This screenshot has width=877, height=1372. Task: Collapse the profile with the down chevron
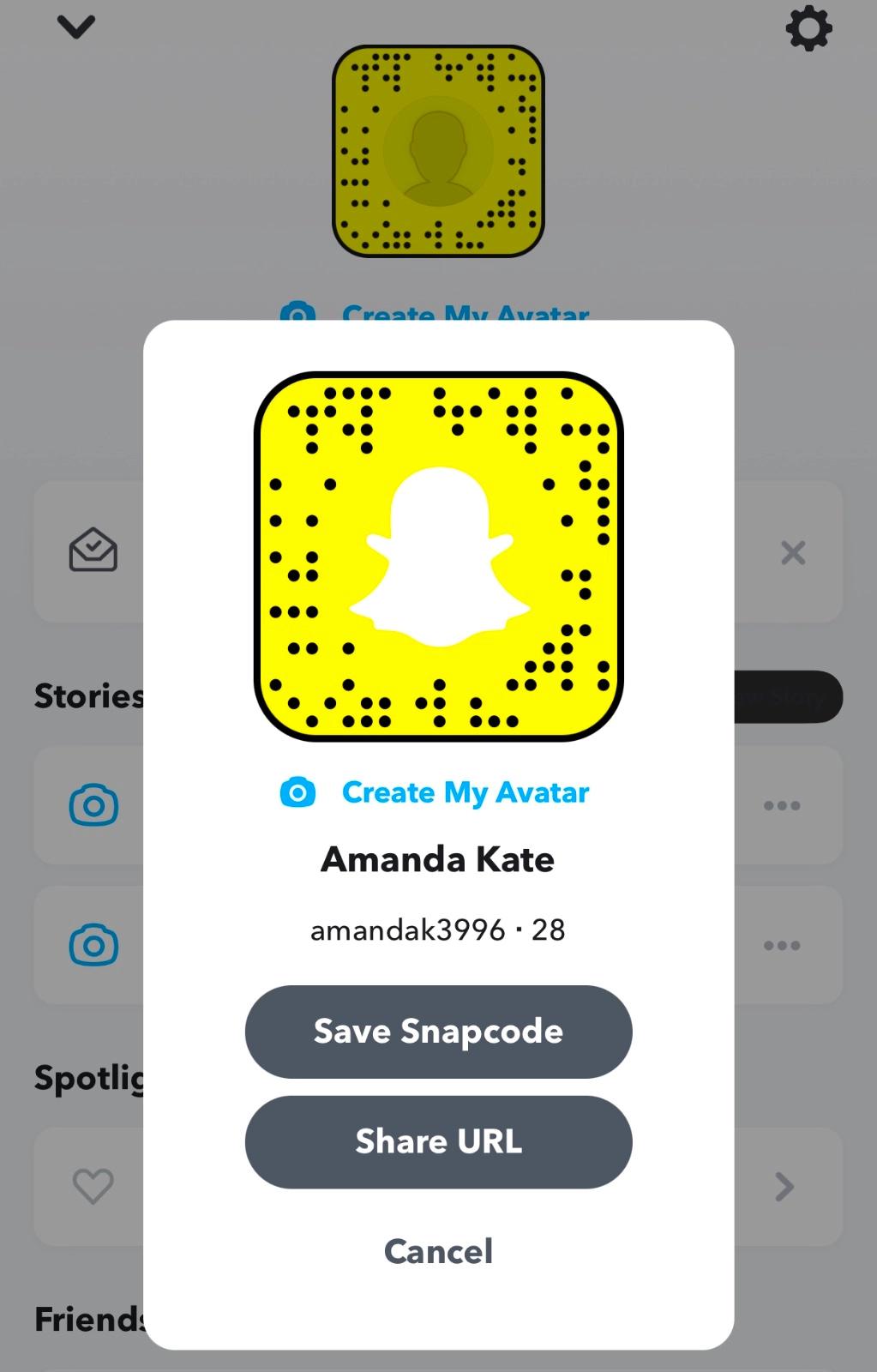coord(76,27)
